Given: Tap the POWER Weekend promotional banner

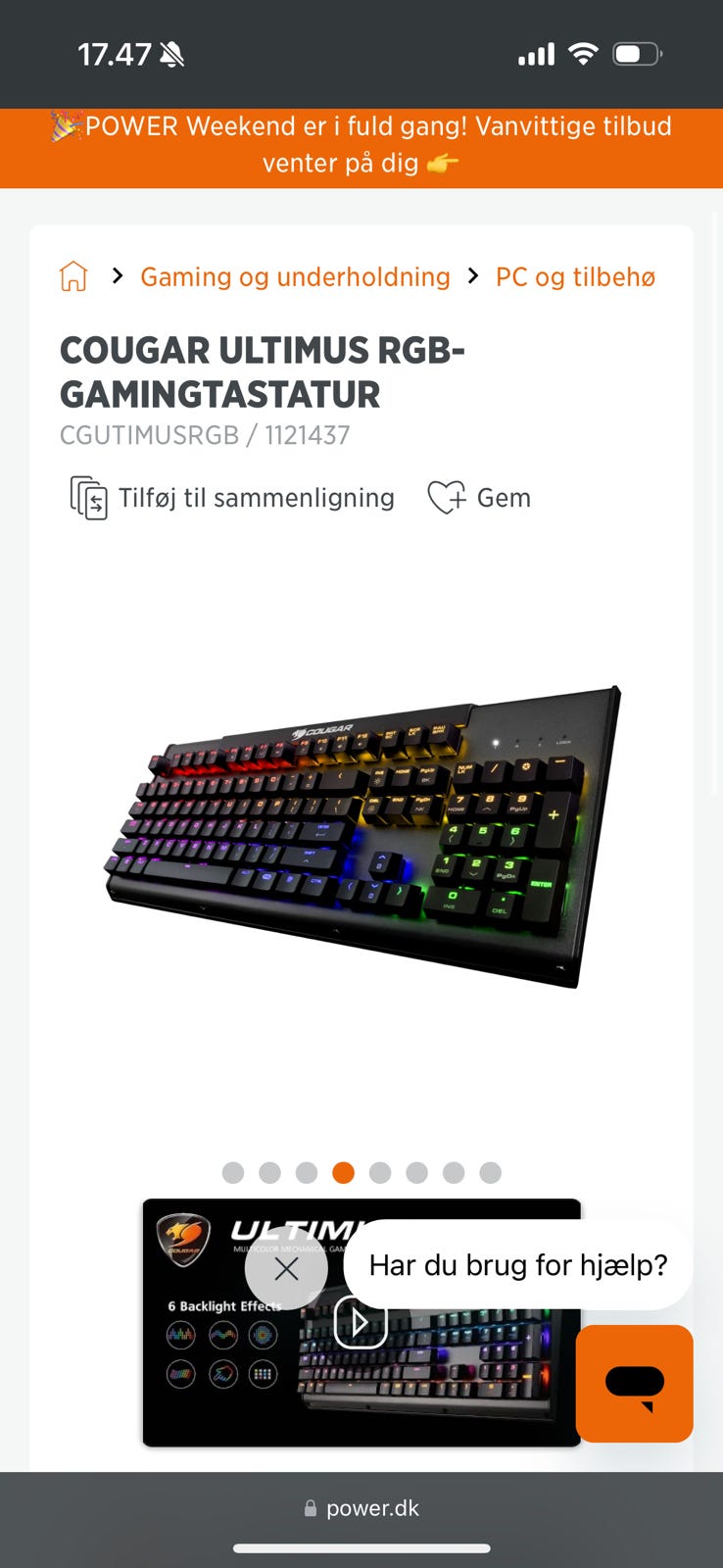Looking at the screenshot, I should [361, 145].
